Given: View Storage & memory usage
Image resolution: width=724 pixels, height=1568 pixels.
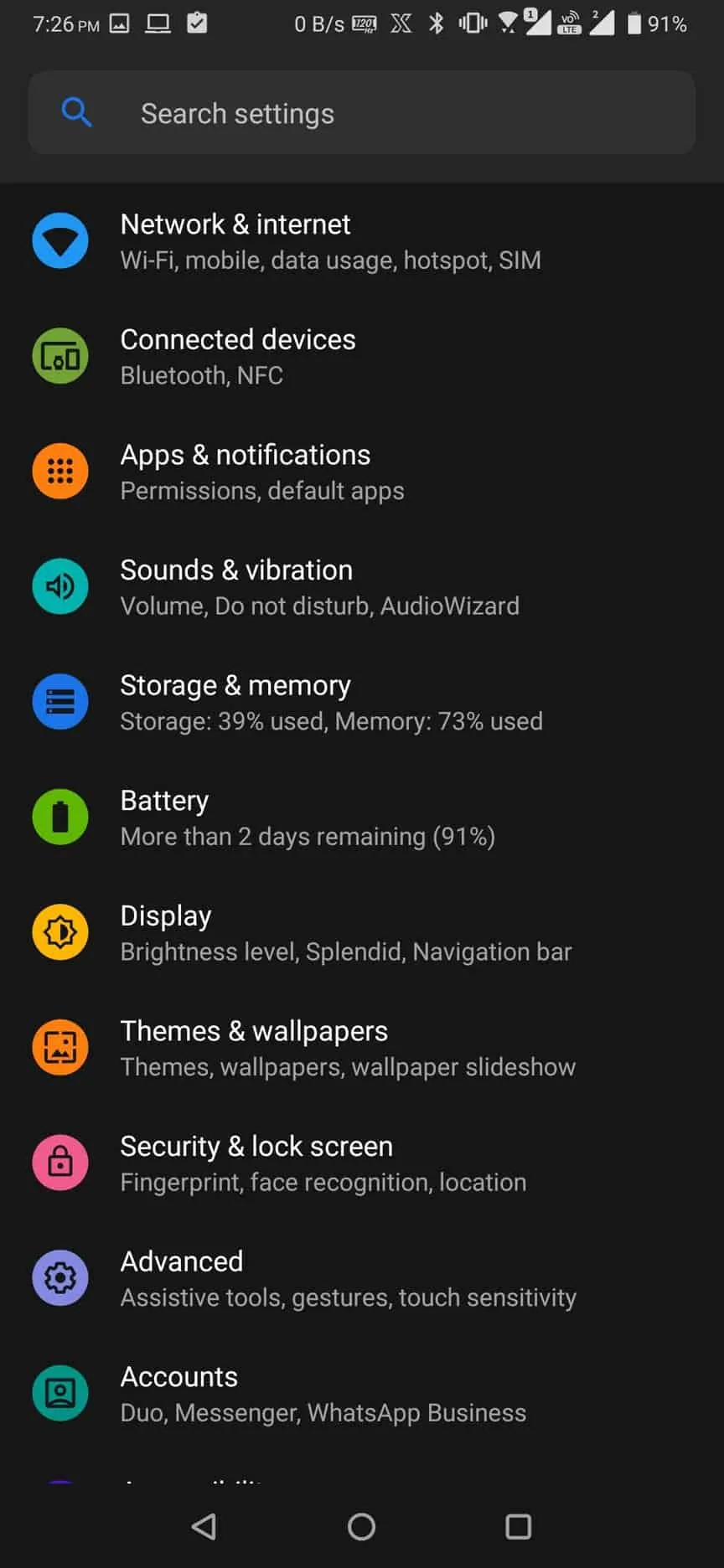Looking at the screenshot, I should (x=362, y=702).
